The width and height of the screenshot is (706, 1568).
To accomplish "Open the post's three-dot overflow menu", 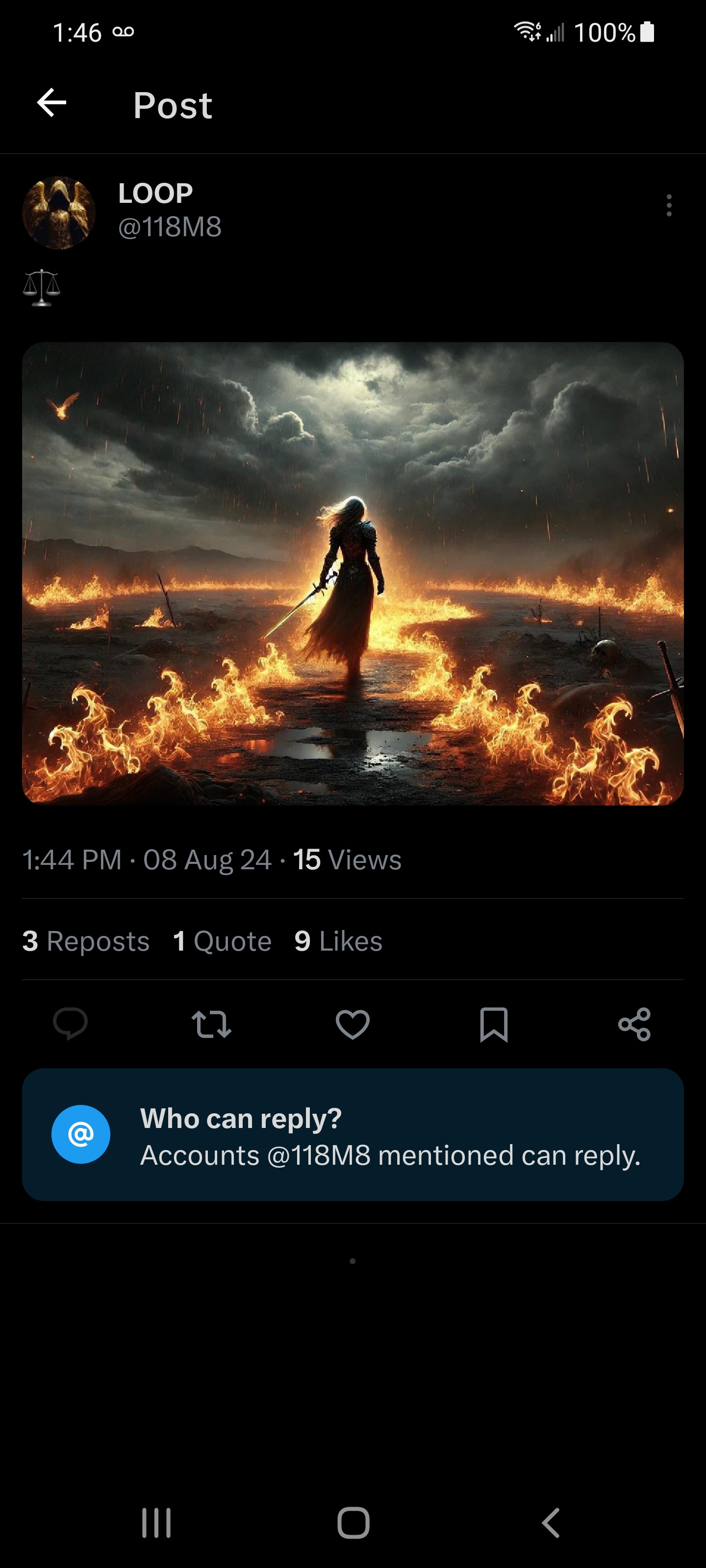I will pos(668,206).
